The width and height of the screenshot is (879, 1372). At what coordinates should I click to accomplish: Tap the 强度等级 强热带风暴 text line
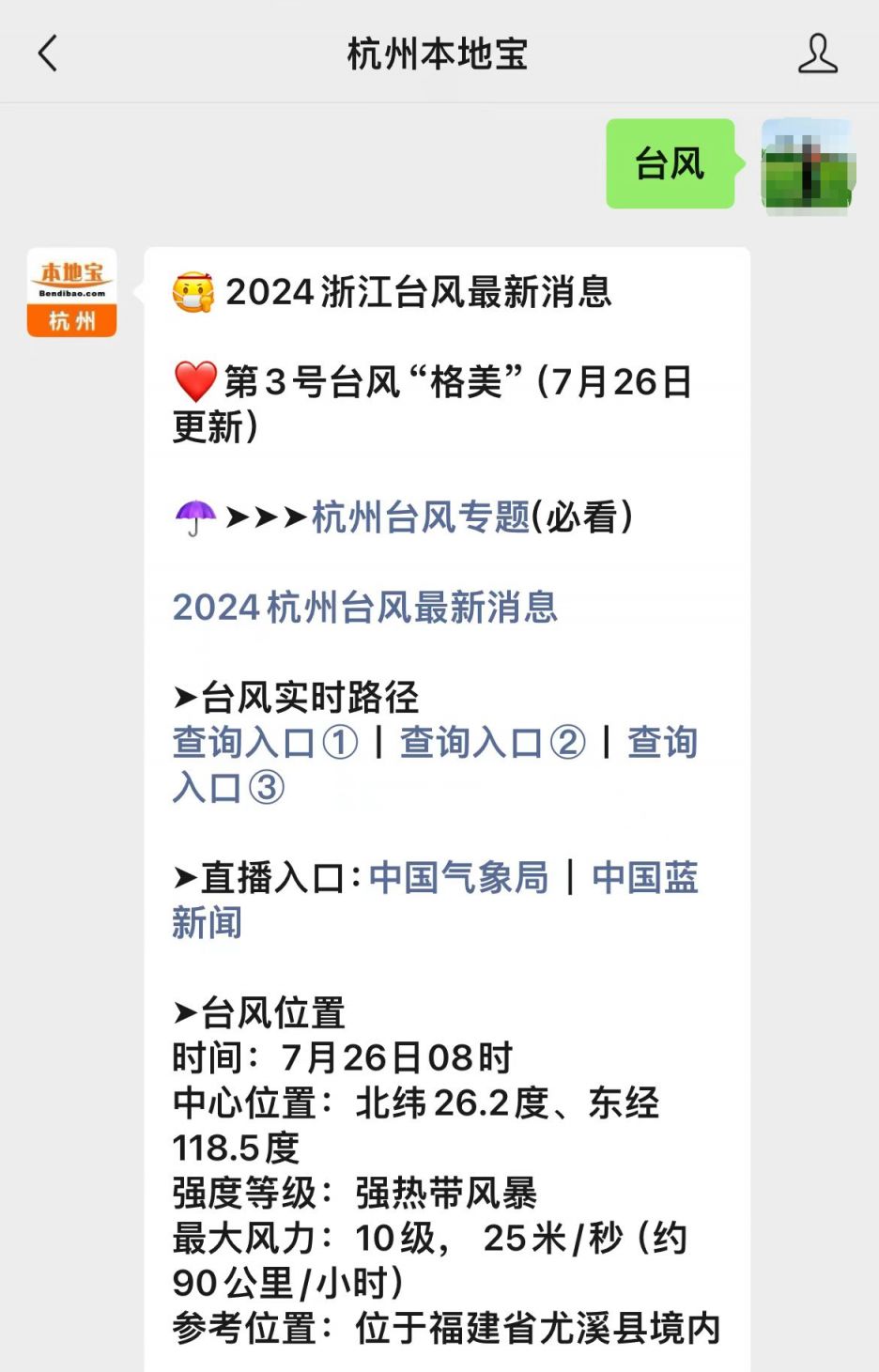pyautogui.click(x=357, y=1193)
